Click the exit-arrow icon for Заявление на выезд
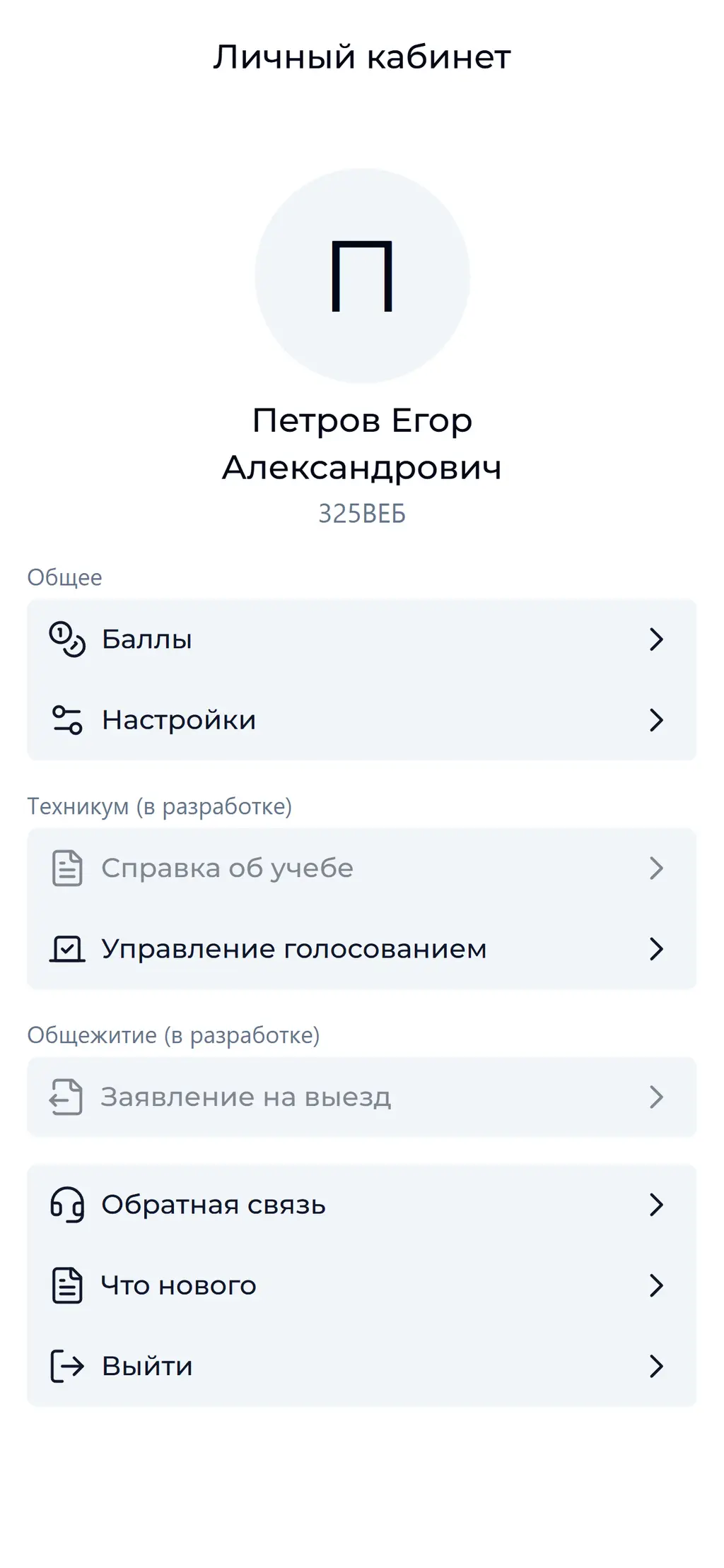Image resolution: width=724 pixels, height=1568 pixels. click(x=64, y=1097)
